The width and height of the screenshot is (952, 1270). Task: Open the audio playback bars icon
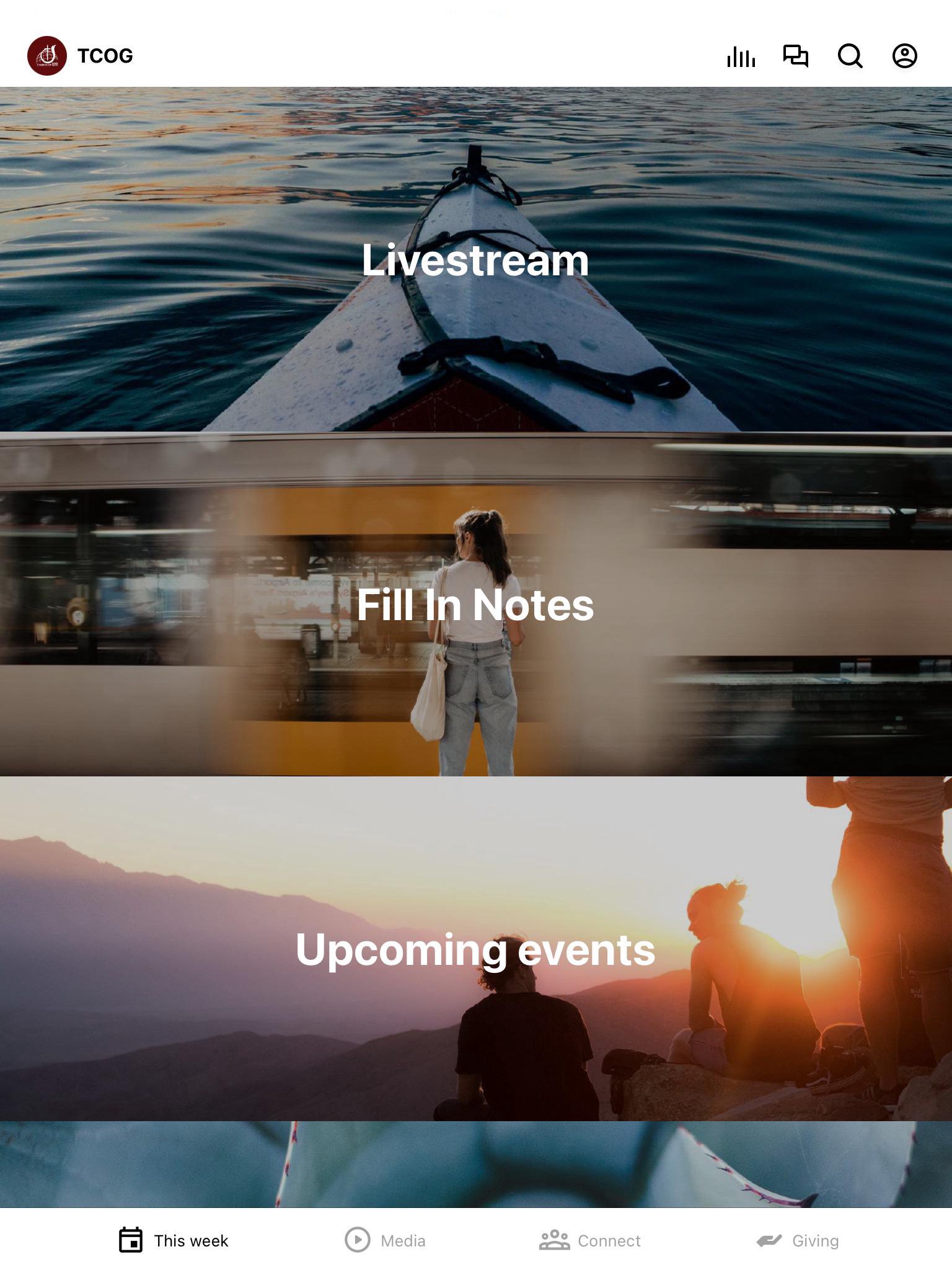click(741, 56)
